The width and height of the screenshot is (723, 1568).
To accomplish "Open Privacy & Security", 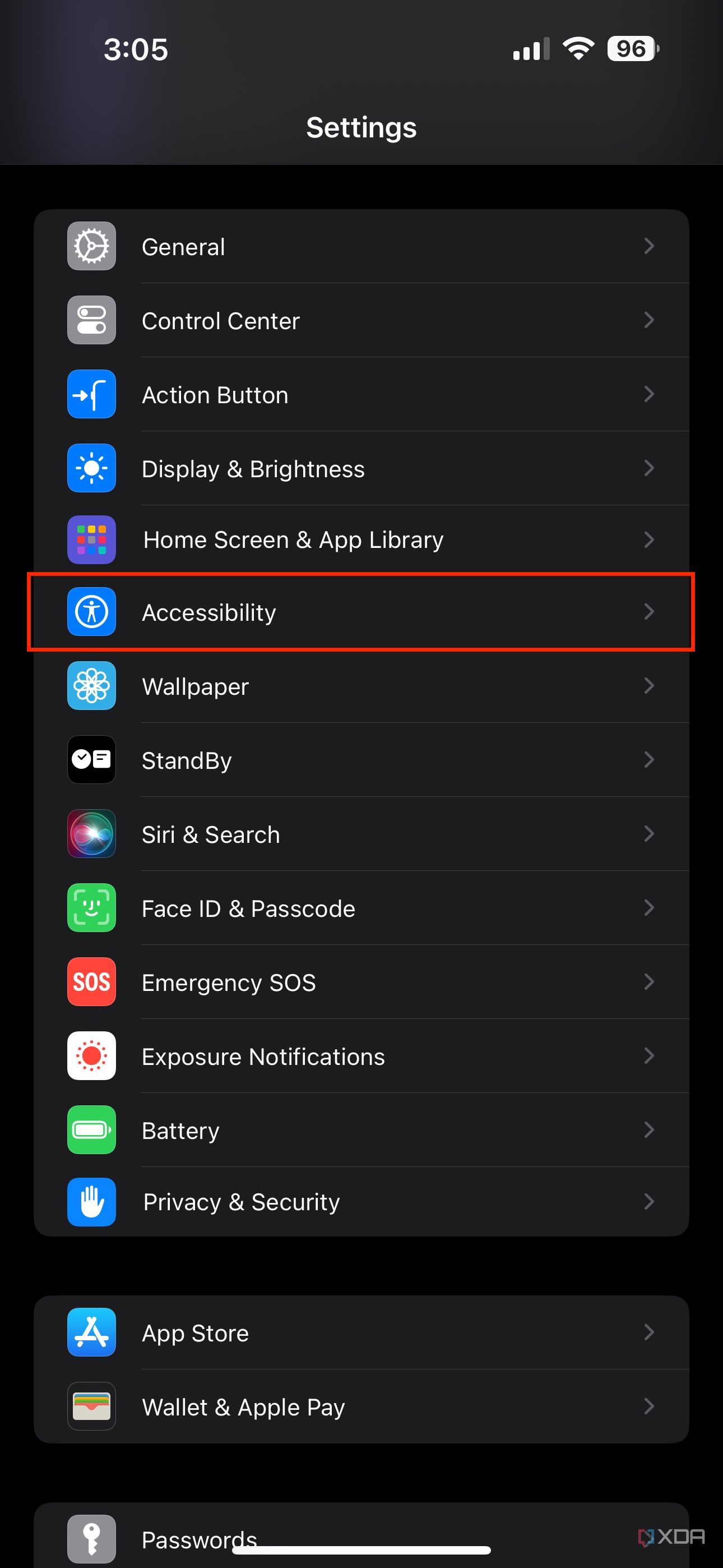I will click(361, 1202).
